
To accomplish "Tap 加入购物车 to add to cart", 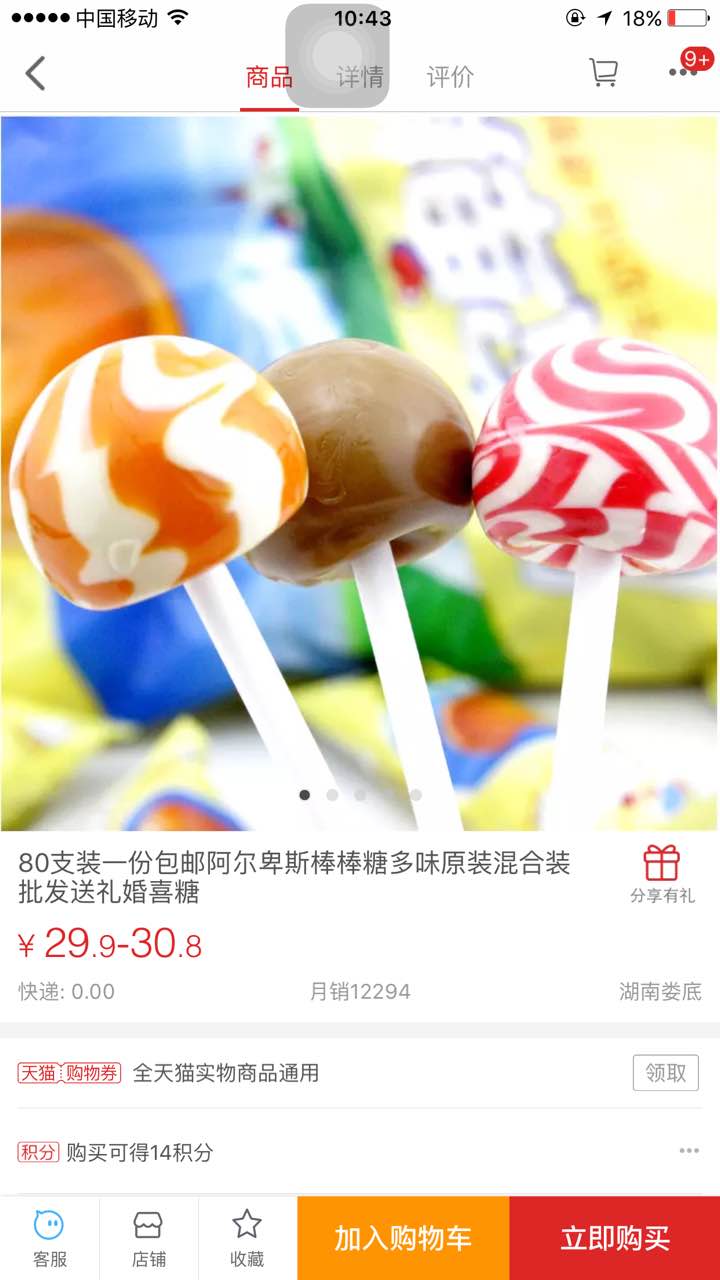I will coord(403,1238).
